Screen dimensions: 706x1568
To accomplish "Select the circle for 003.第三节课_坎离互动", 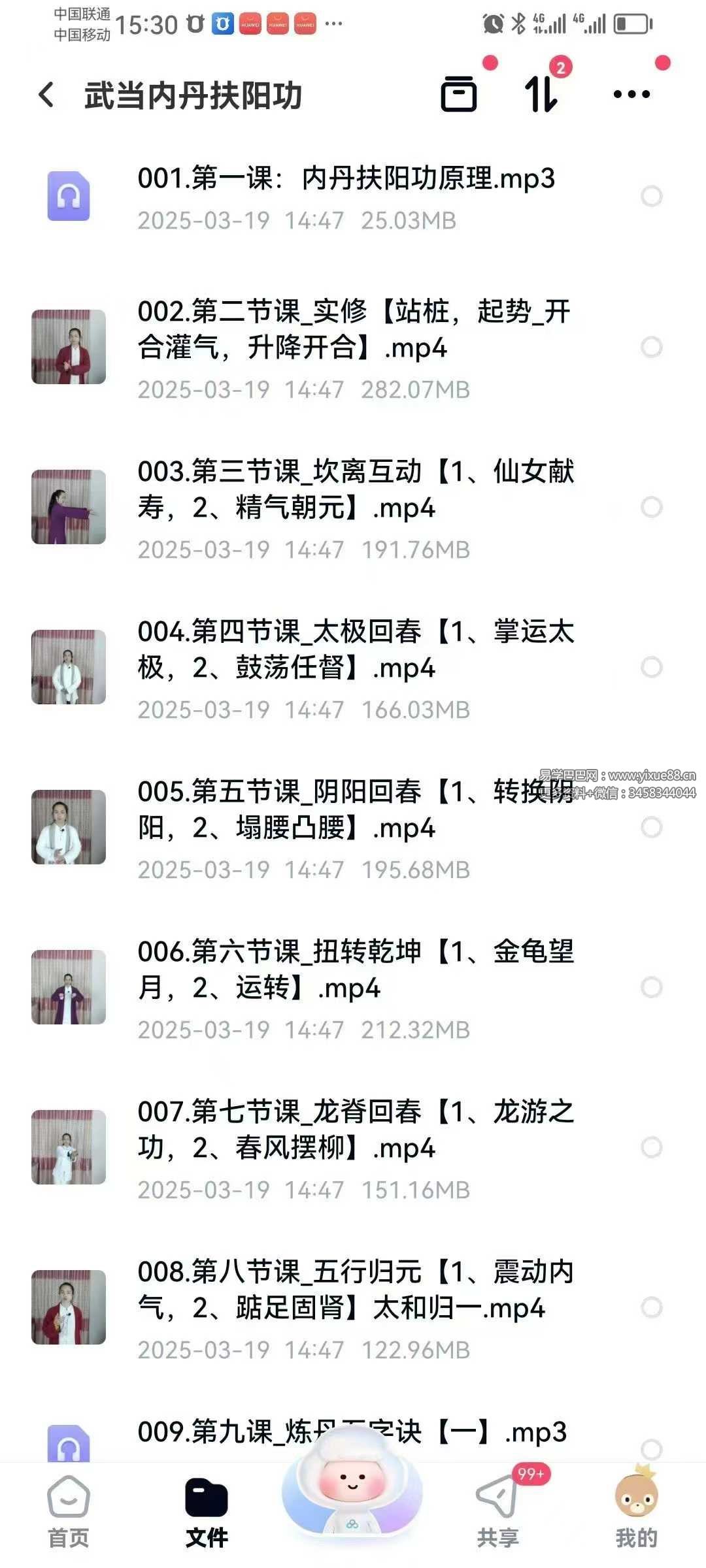I will click(651, 507).
